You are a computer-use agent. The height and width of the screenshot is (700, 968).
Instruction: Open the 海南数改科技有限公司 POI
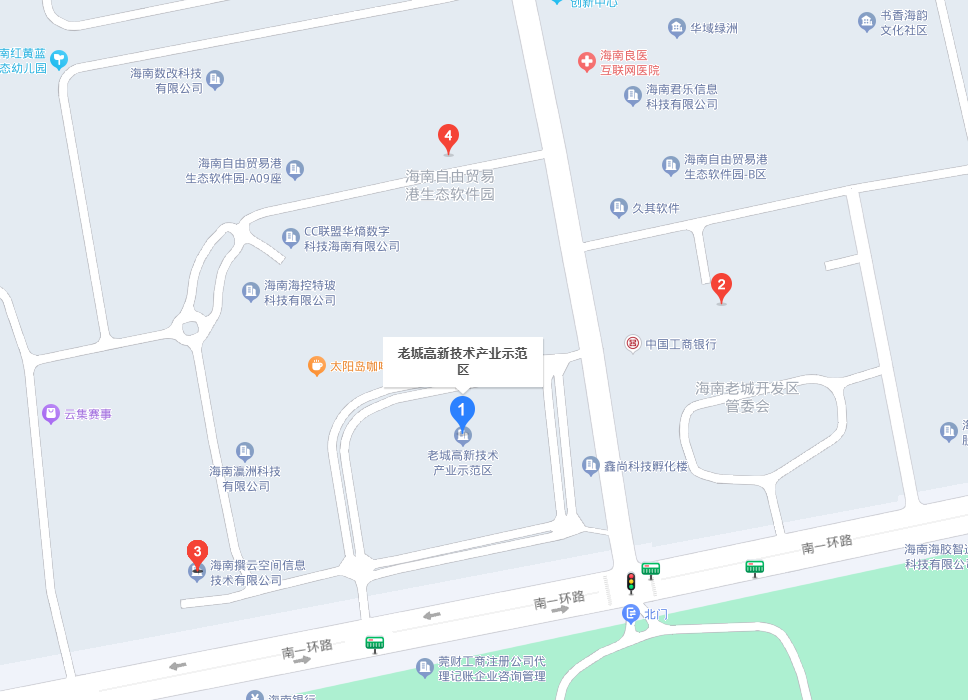click(x=215, y=80)
